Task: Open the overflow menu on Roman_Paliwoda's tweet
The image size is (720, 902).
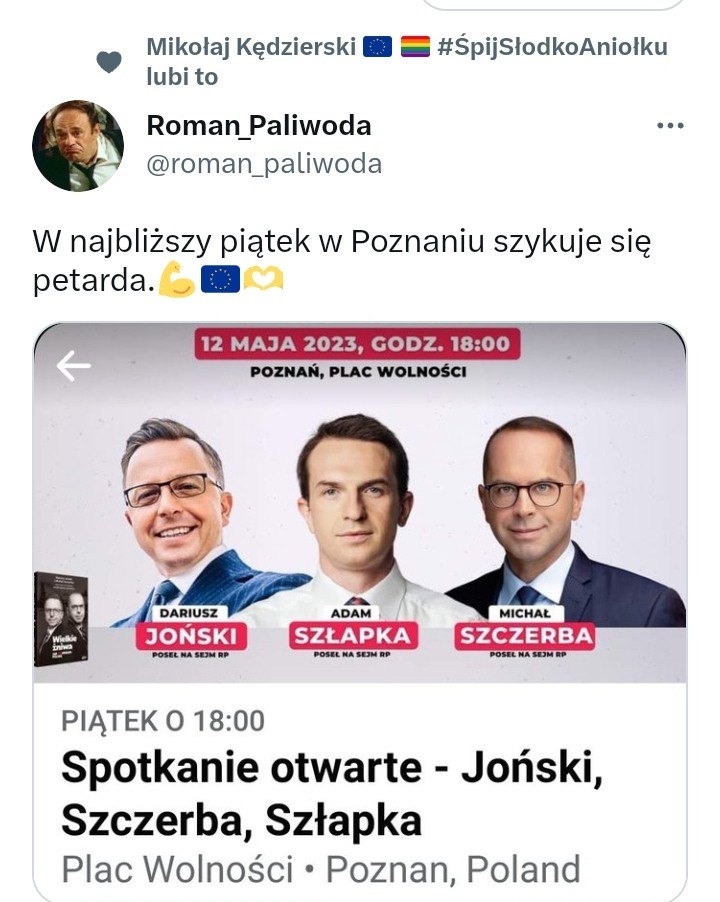Action: click(670, 126)
